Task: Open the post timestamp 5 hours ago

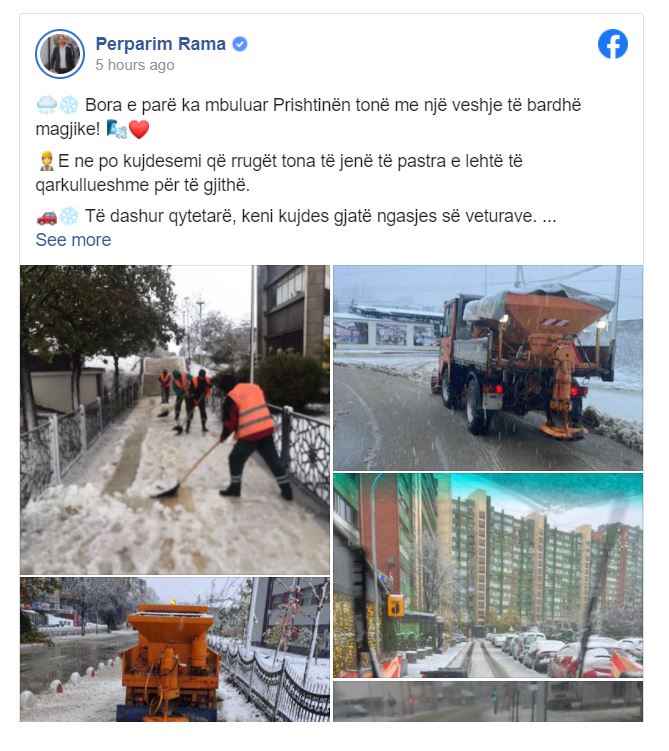Action: (x=134, y=65)
